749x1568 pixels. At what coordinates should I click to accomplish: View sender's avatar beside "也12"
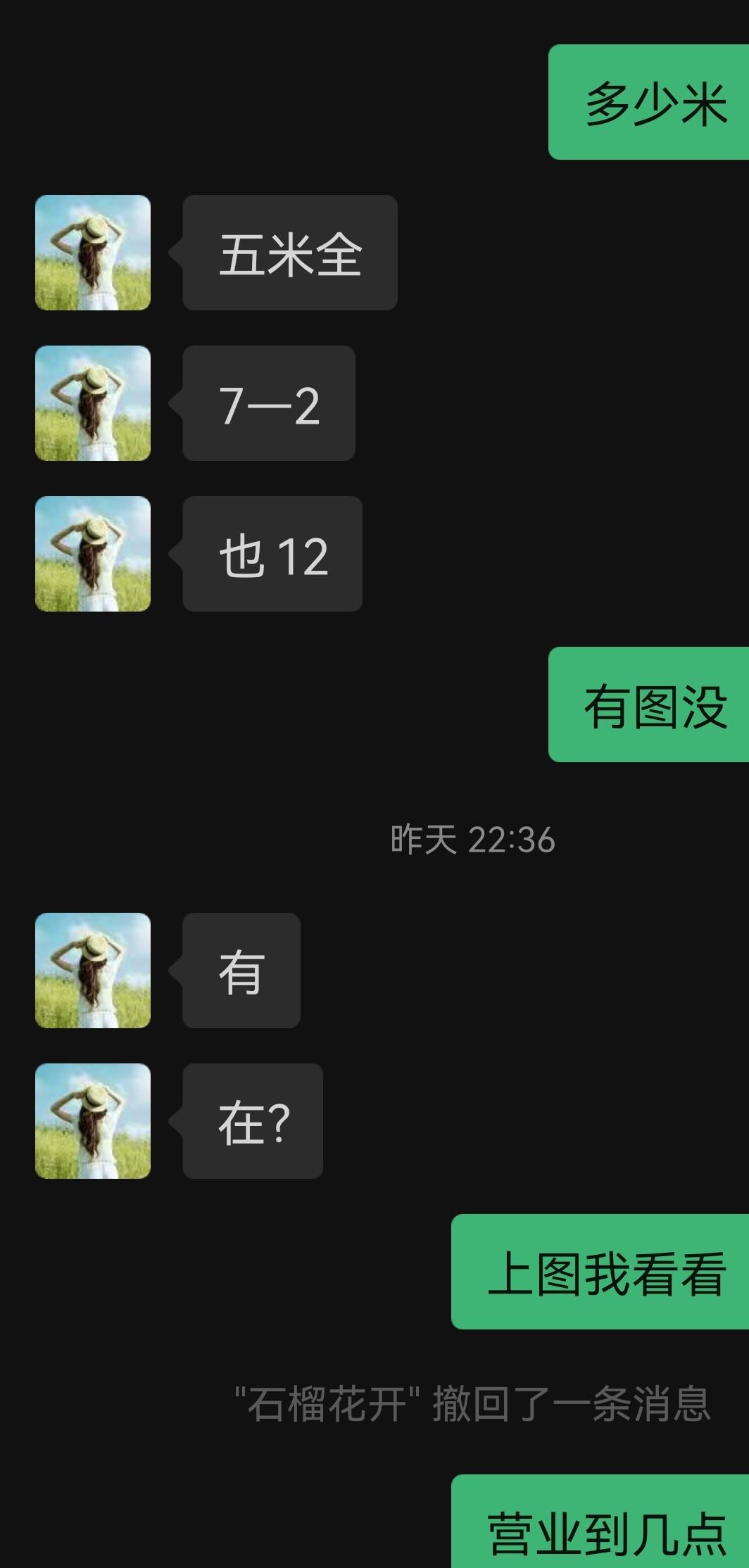(93, 554)
